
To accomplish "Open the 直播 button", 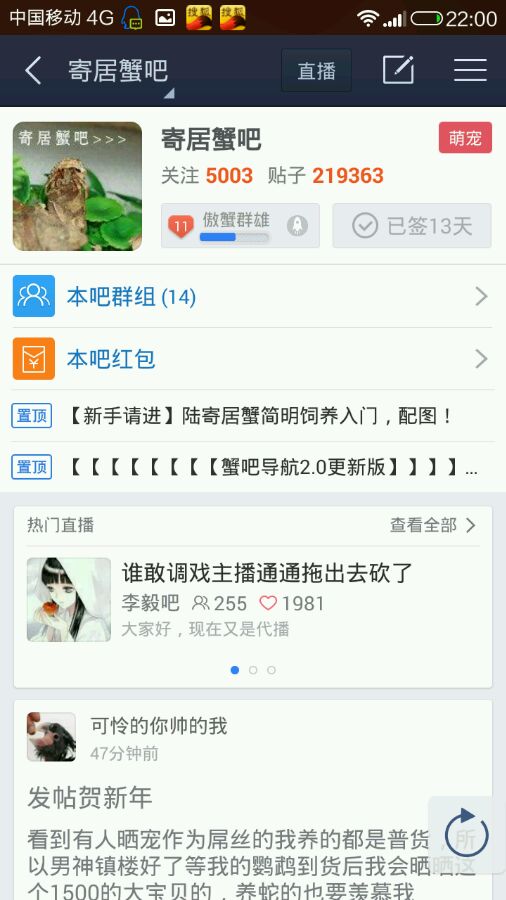I will [x=316, y=71].
